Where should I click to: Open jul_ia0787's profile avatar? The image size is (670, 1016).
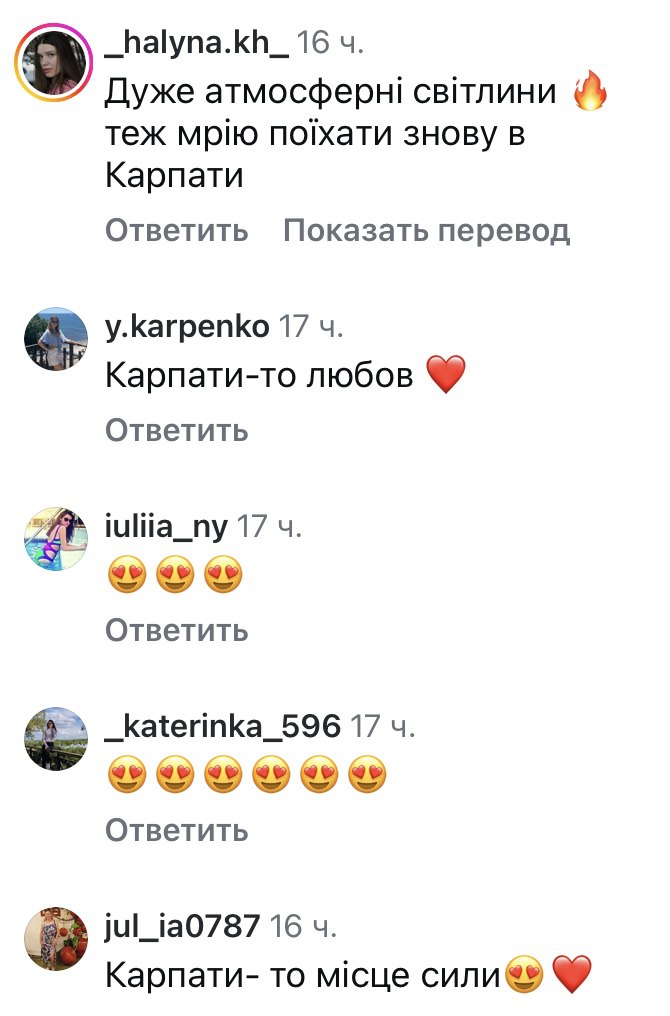[55, 939]
